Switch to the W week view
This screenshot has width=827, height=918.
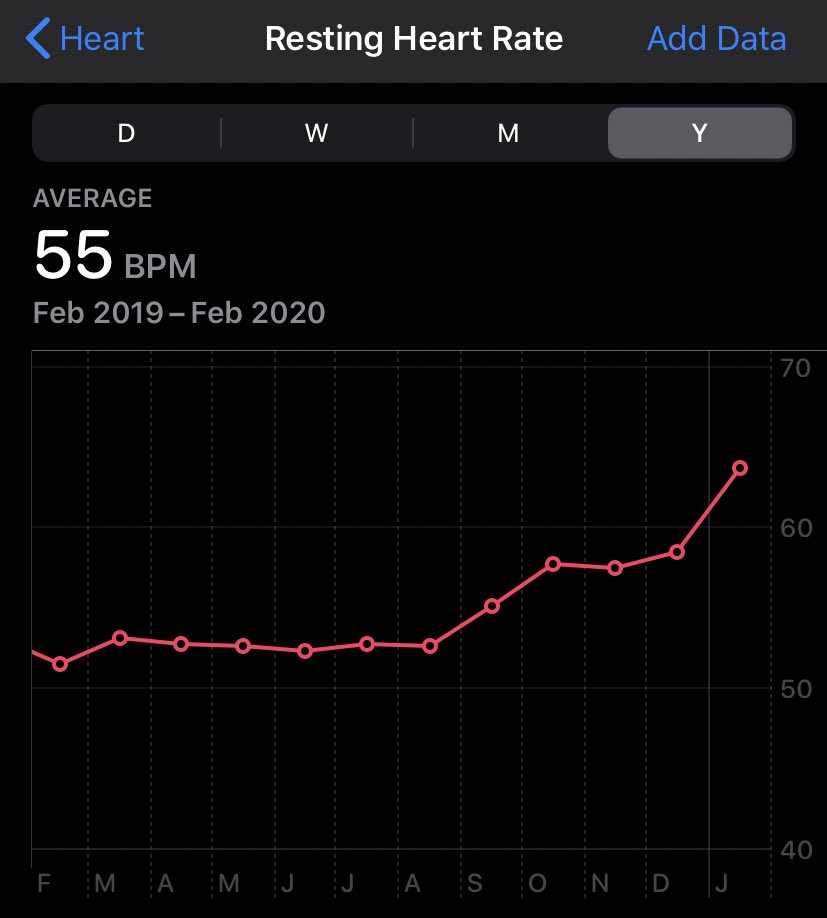pos(317,133)
